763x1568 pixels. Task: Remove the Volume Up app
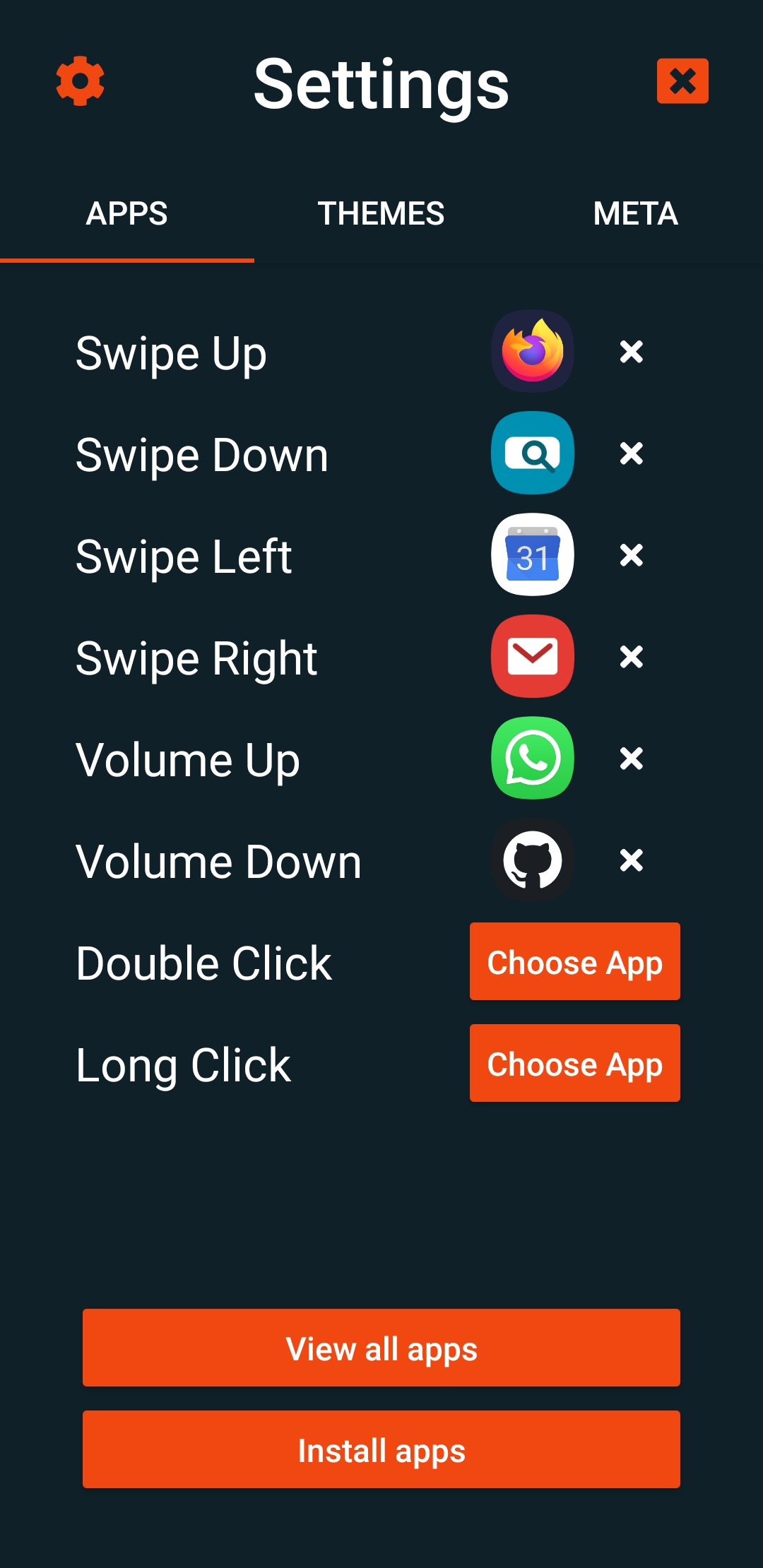tap(632, 758)
